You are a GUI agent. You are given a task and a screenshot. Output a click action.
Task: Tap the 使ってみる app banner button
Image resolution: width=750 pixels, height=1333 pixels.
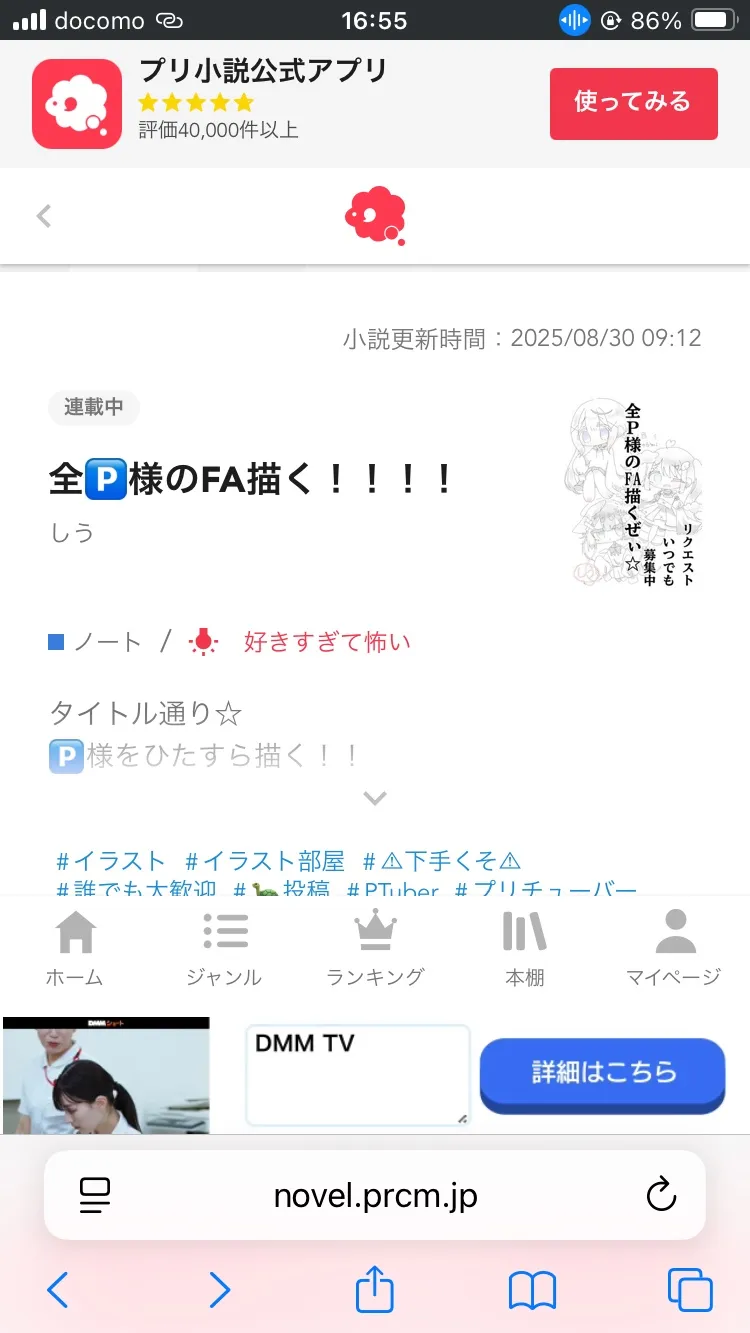[633, 103]
